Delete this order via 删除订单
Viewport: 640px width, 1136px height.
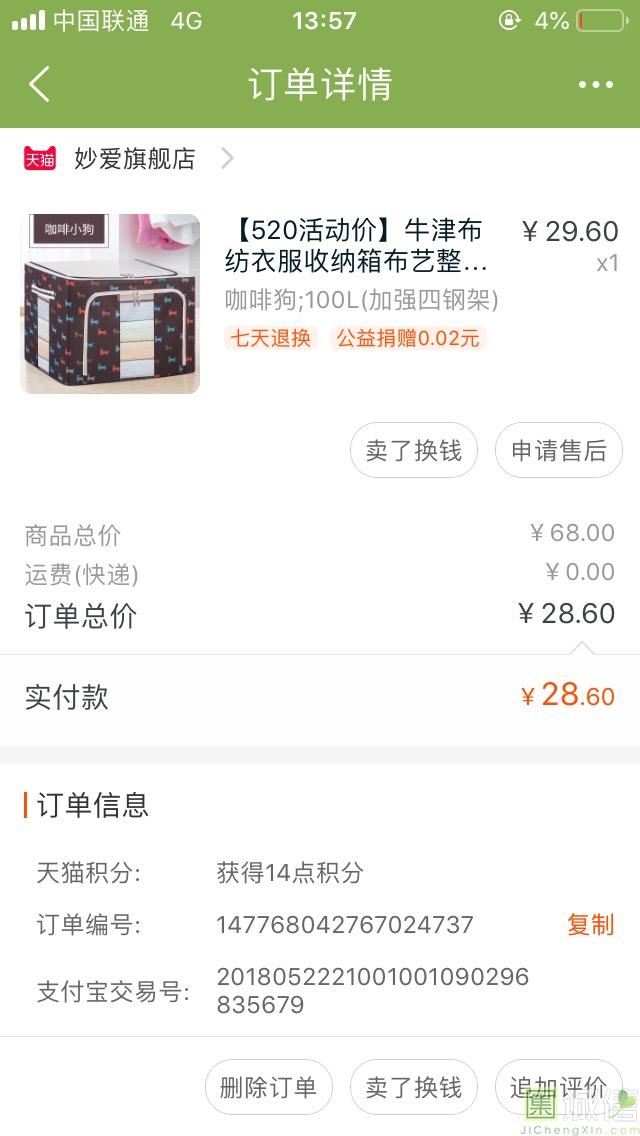268,1087
